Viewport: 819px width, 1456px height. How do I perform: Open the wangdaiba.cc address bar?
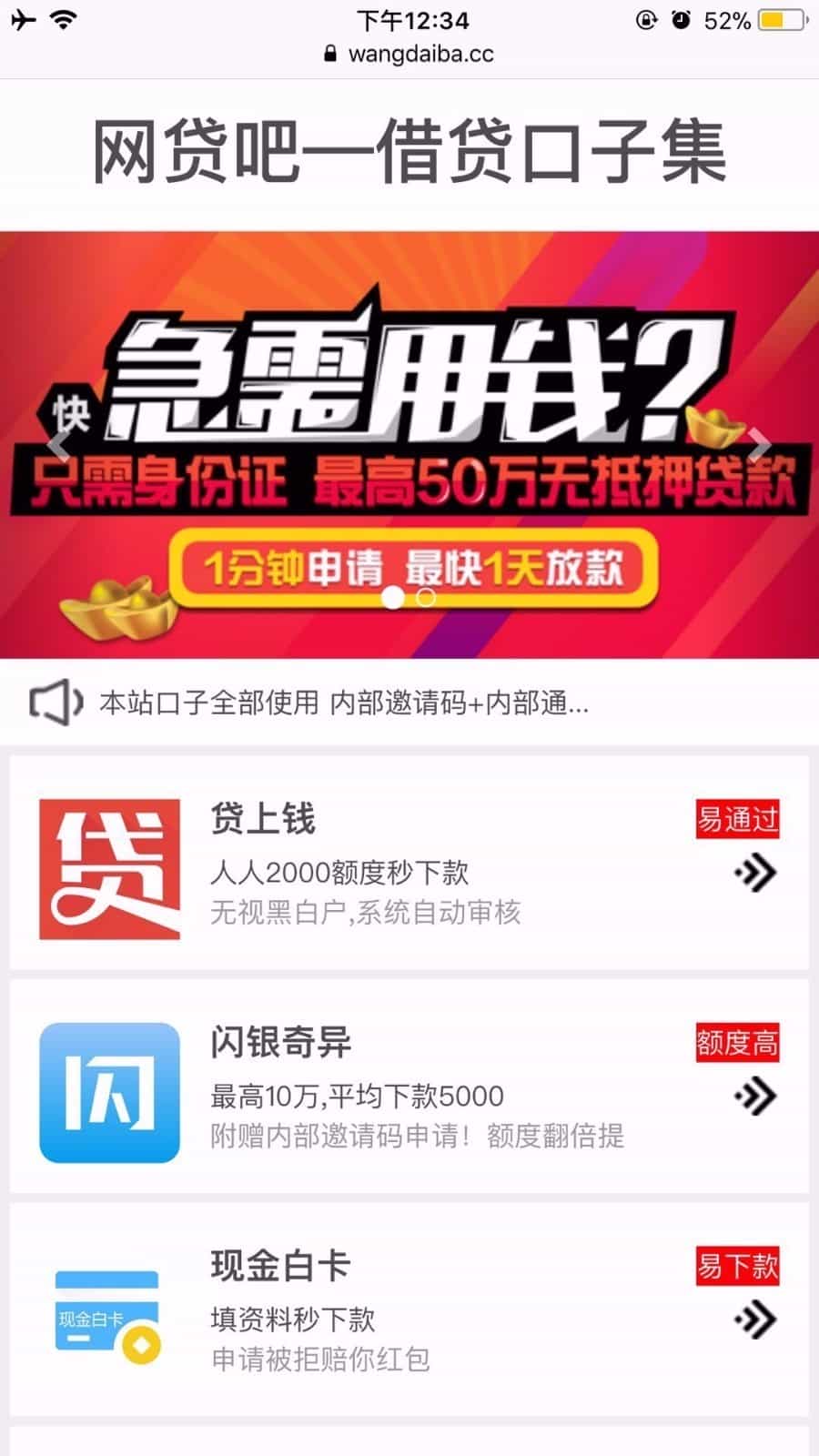[409, 54]
